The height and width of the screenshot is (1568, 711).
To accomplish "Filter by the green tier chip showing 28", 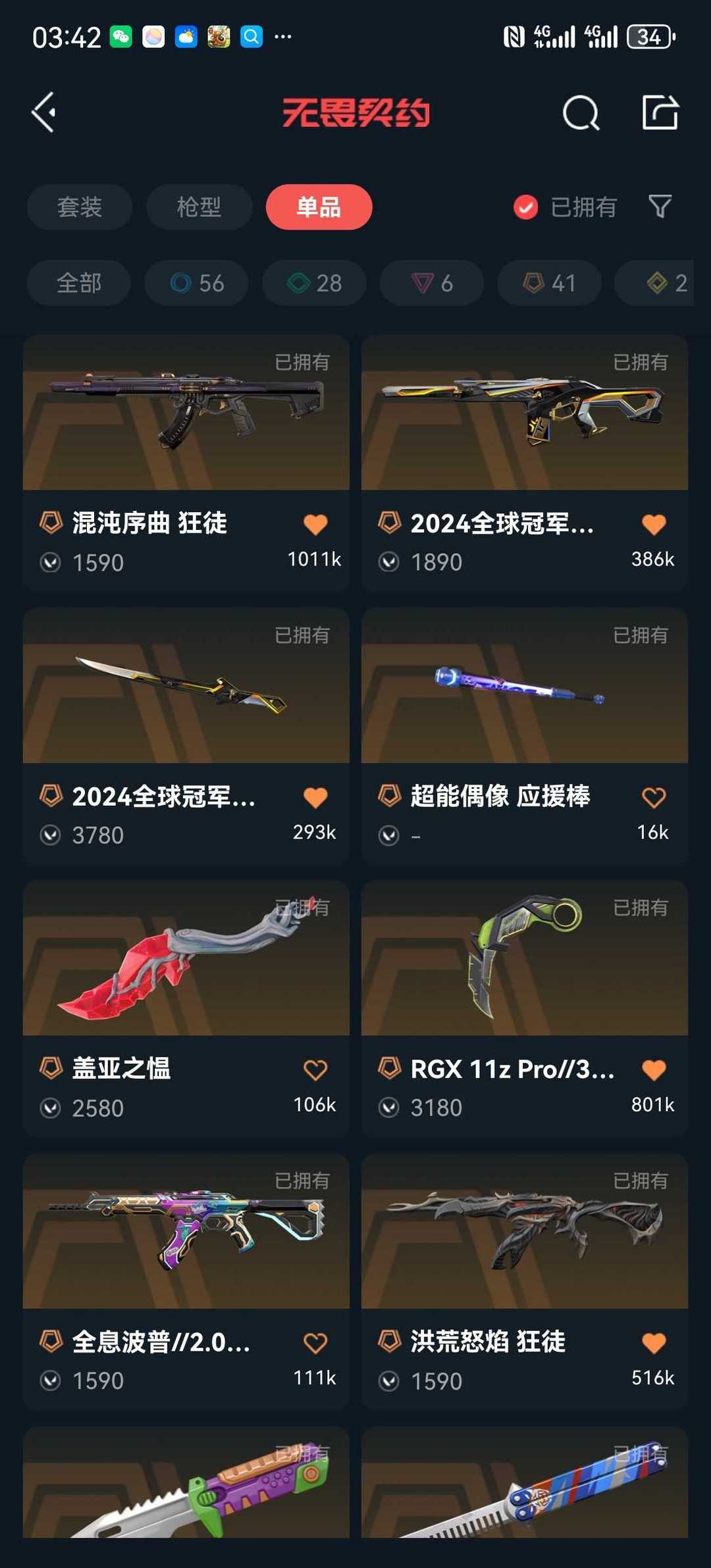I will (x=314, y=283).
